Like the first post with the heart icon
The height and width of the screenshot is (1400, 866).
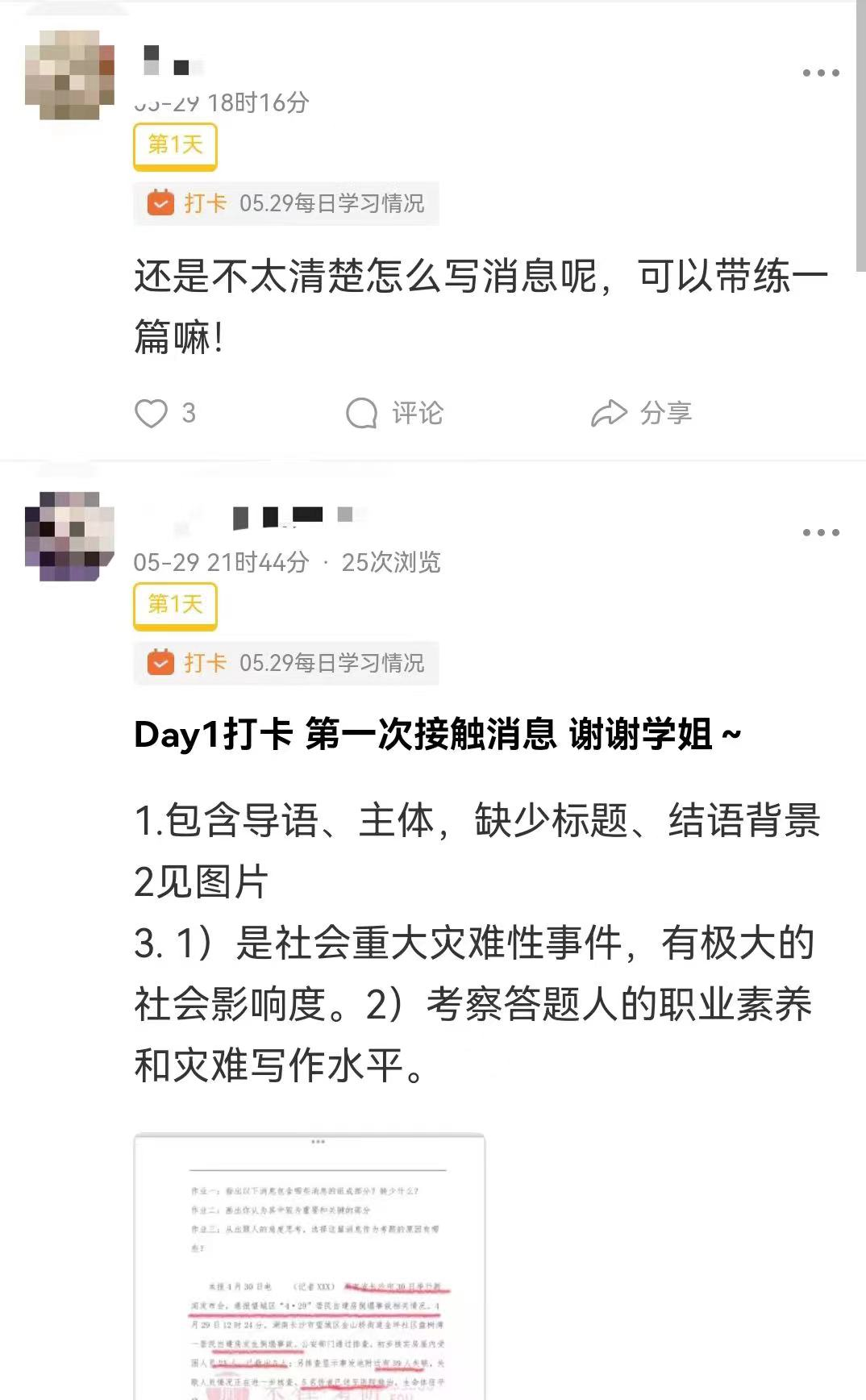[152, 412]
